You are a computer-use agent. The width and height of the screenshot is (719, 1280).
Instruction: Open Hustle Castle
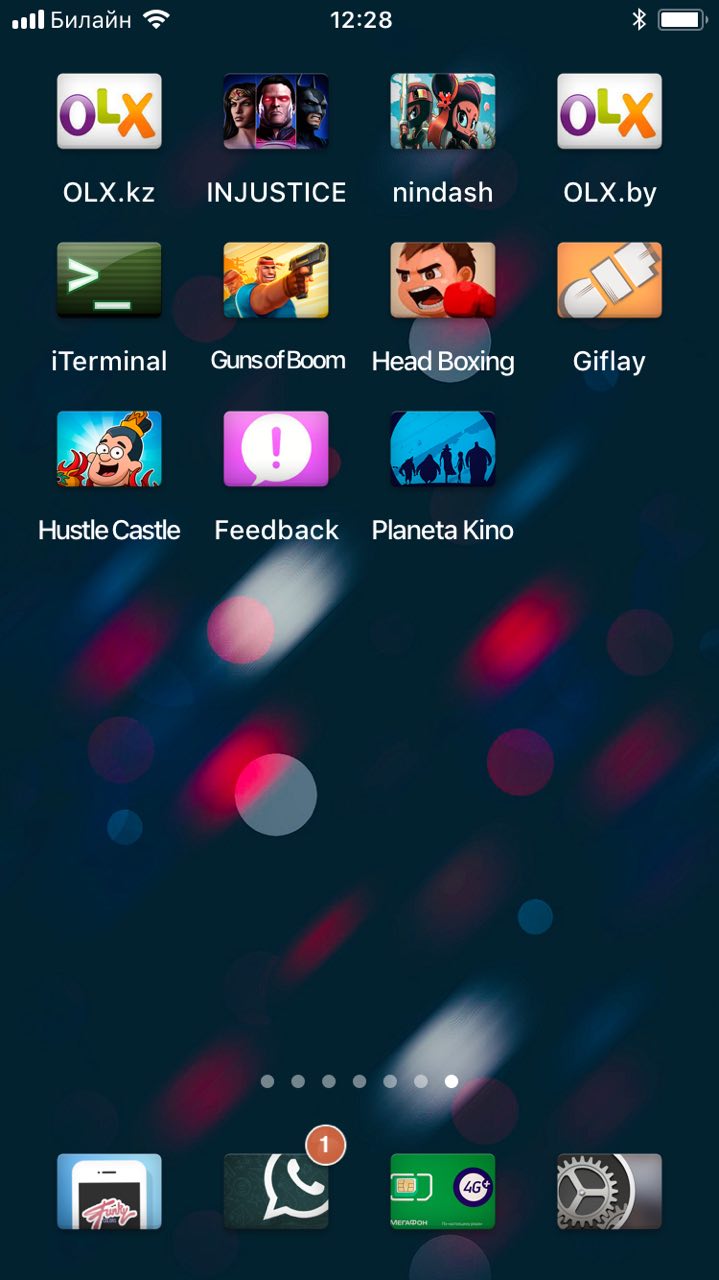coord(109,449)
